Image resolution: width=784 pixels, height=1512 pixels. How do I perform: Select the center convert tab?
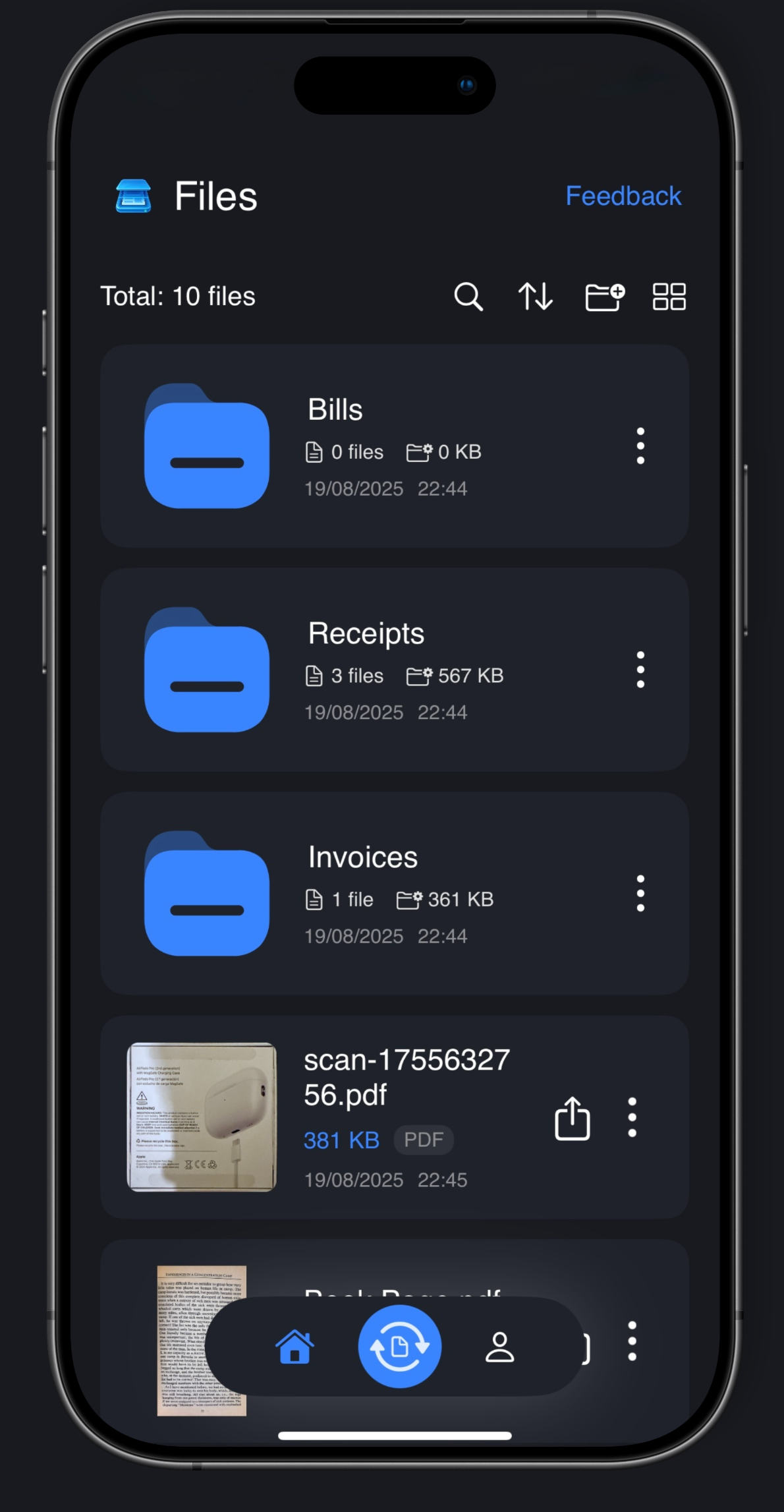click(x=399, y=1347)
